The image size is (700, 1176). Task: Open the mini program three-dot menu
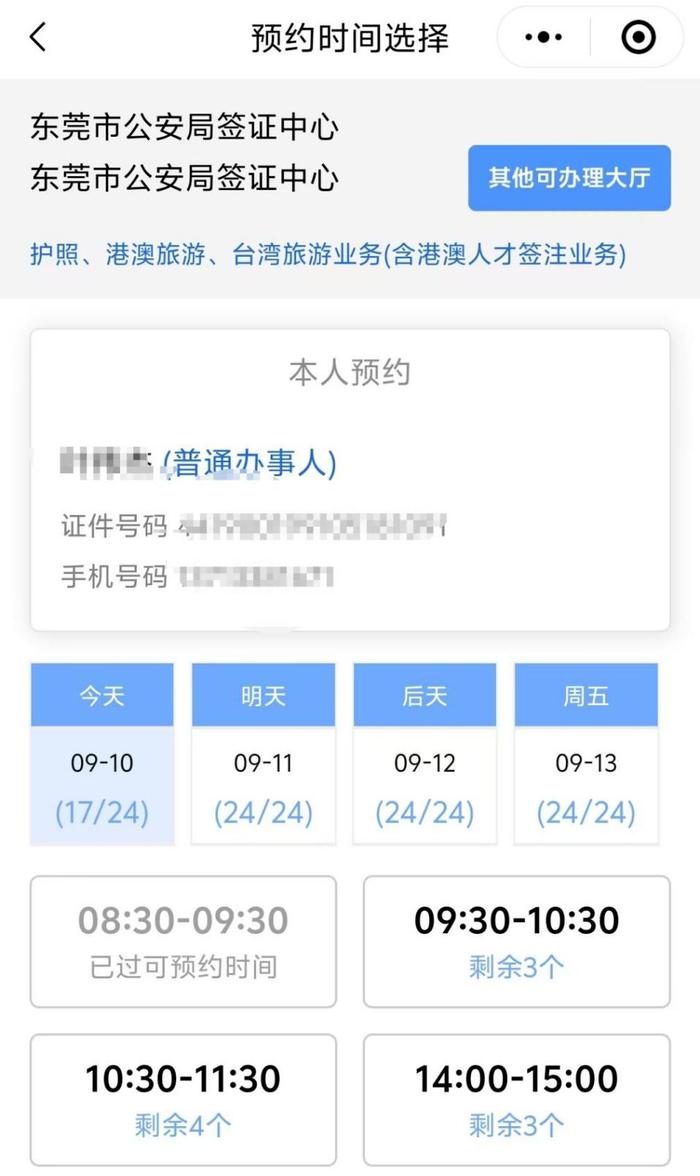[x=543, y=37]
